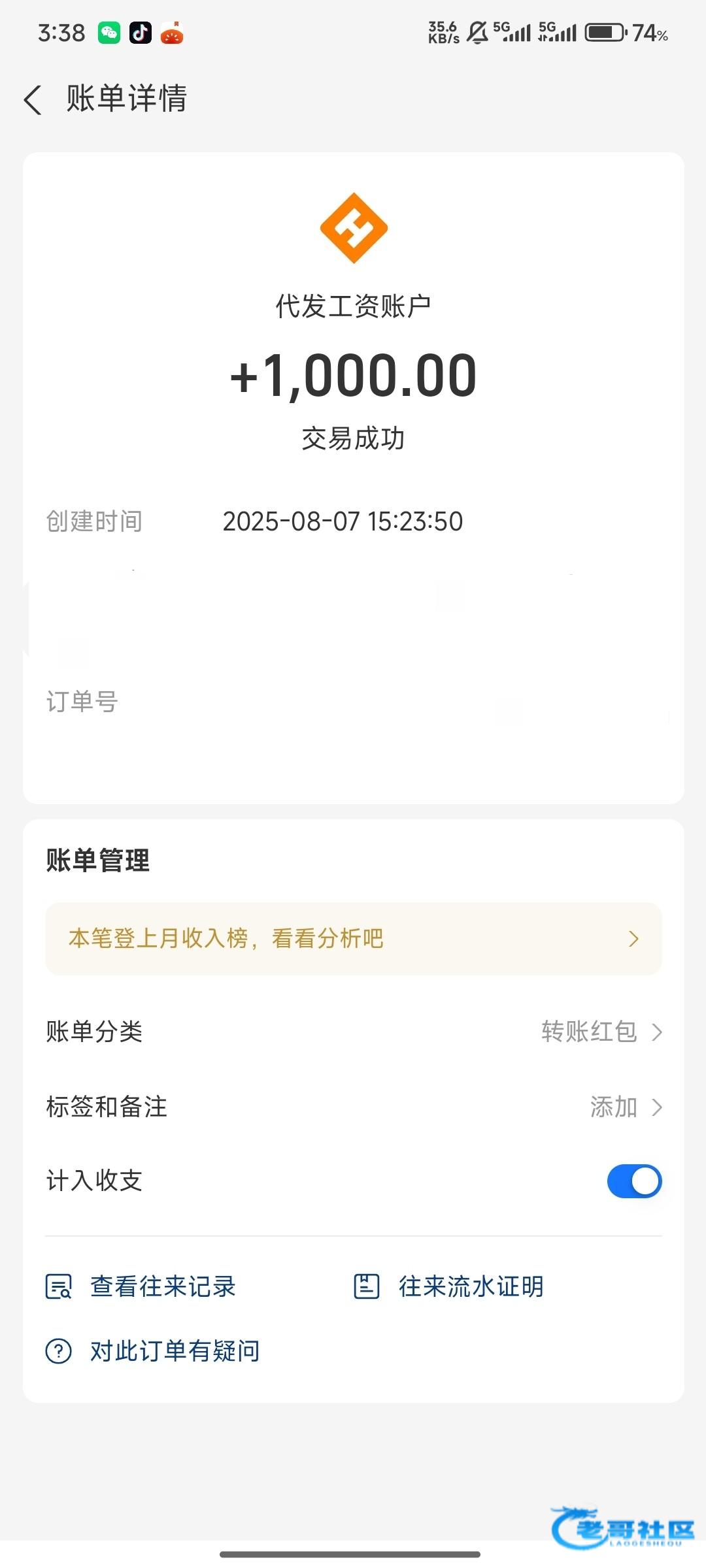706x1568 pixels.
Task: Go back from the 账单详情 page
Action: pyautogui.click(x=33, y=100)
